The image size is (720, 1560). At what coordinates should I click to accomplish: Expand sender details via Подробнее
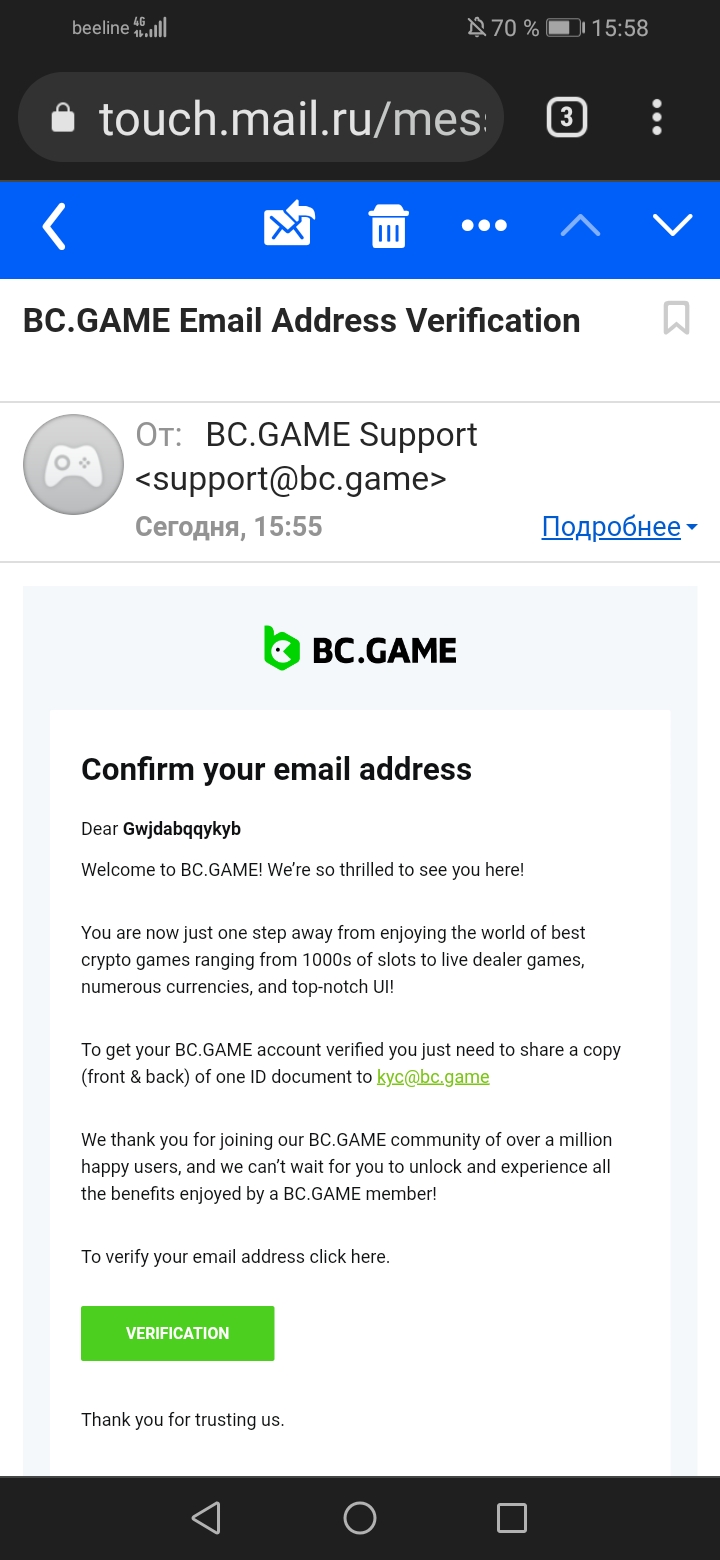[x=619, y=526]
